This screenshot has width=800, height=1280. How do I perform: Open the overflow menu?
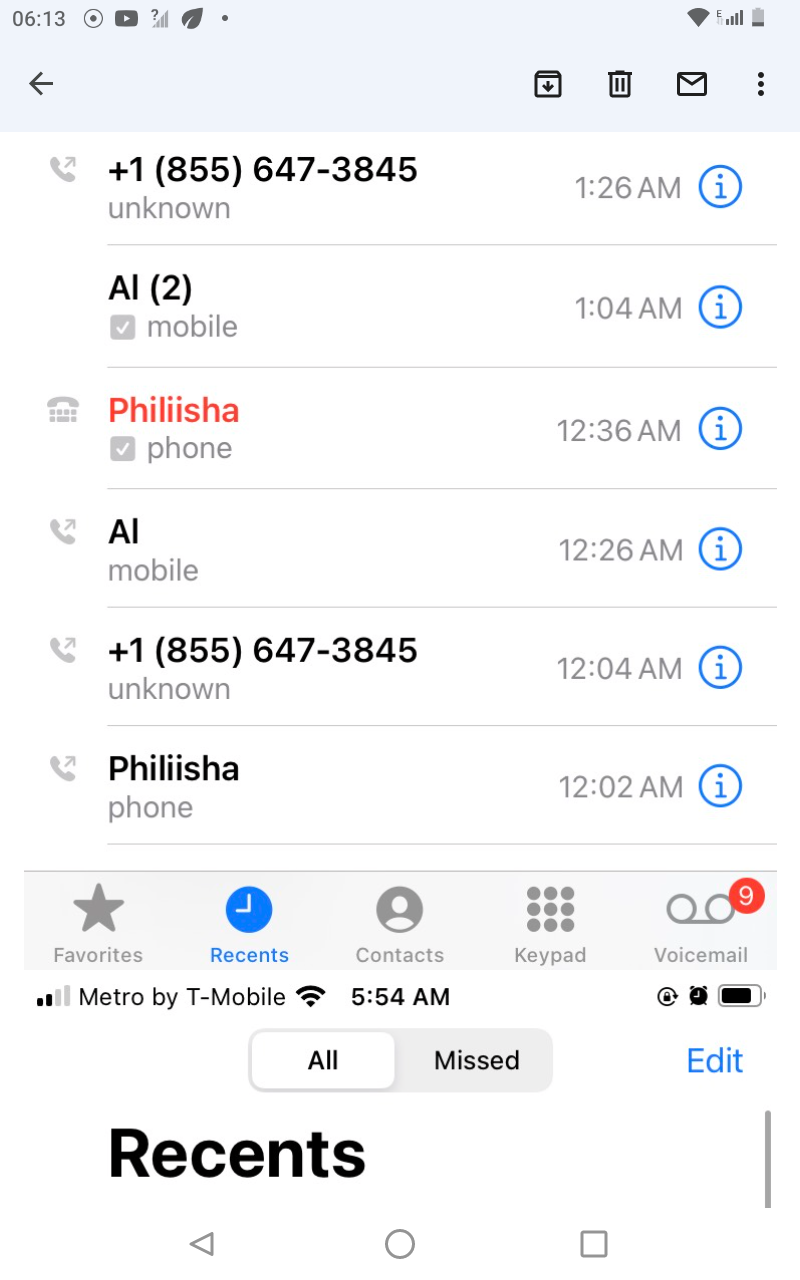tap(761, 84)
